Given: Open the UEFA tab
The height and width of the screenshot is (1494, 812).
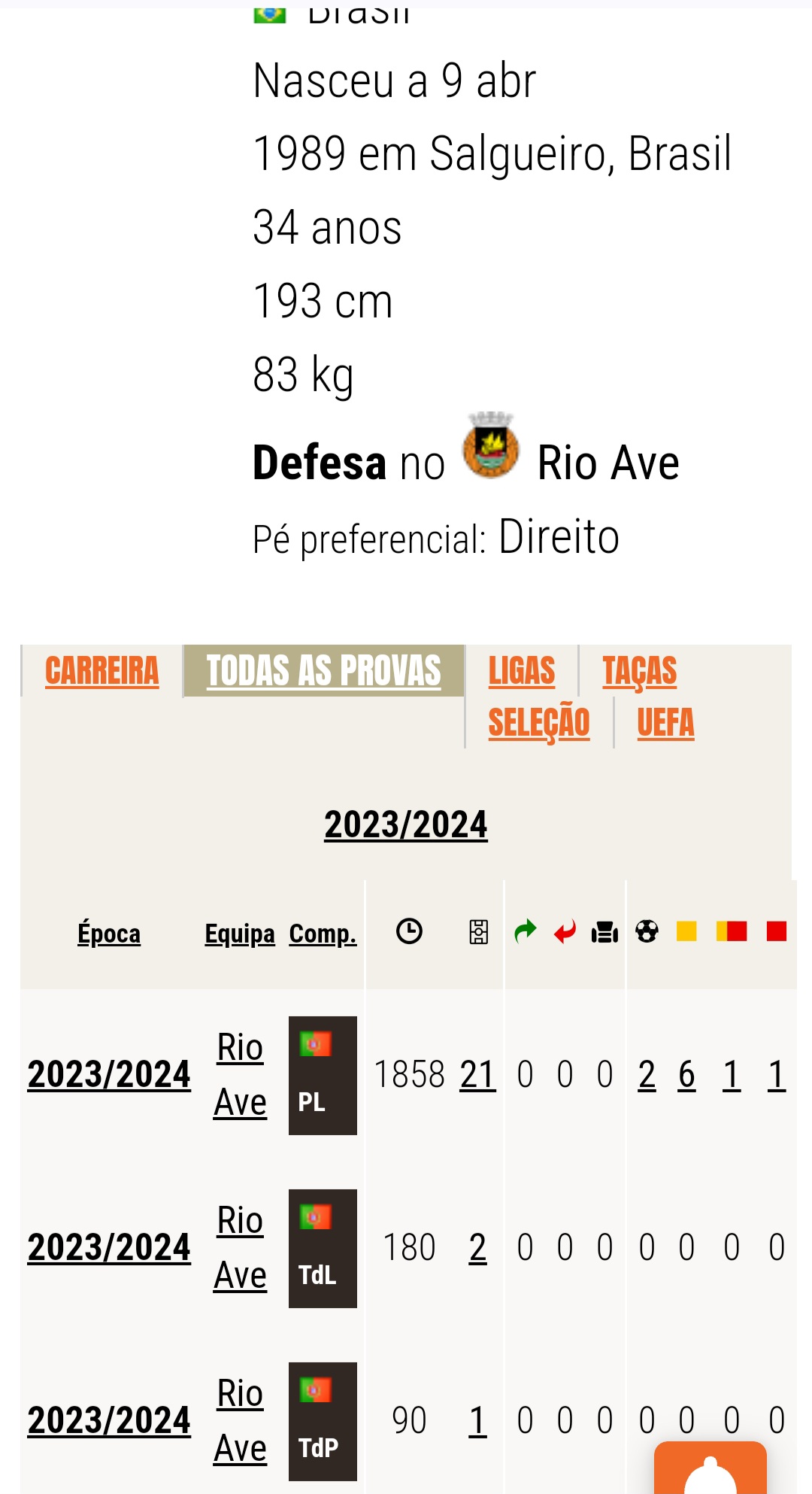Looking at the screenshot, I should [665, 723].
